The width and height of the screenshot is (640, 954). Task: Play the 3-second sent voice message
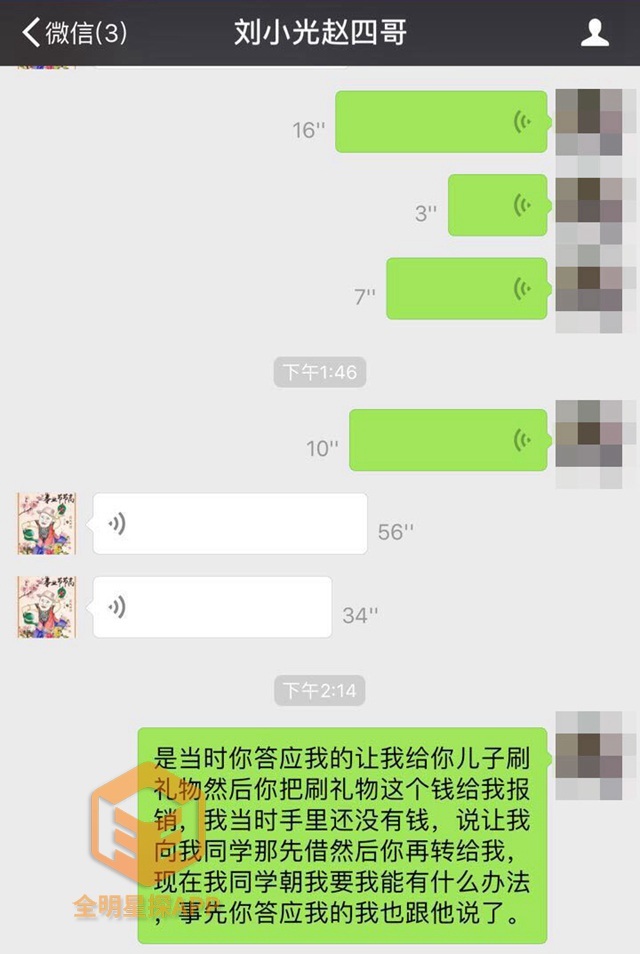click(x=497, y=205)
